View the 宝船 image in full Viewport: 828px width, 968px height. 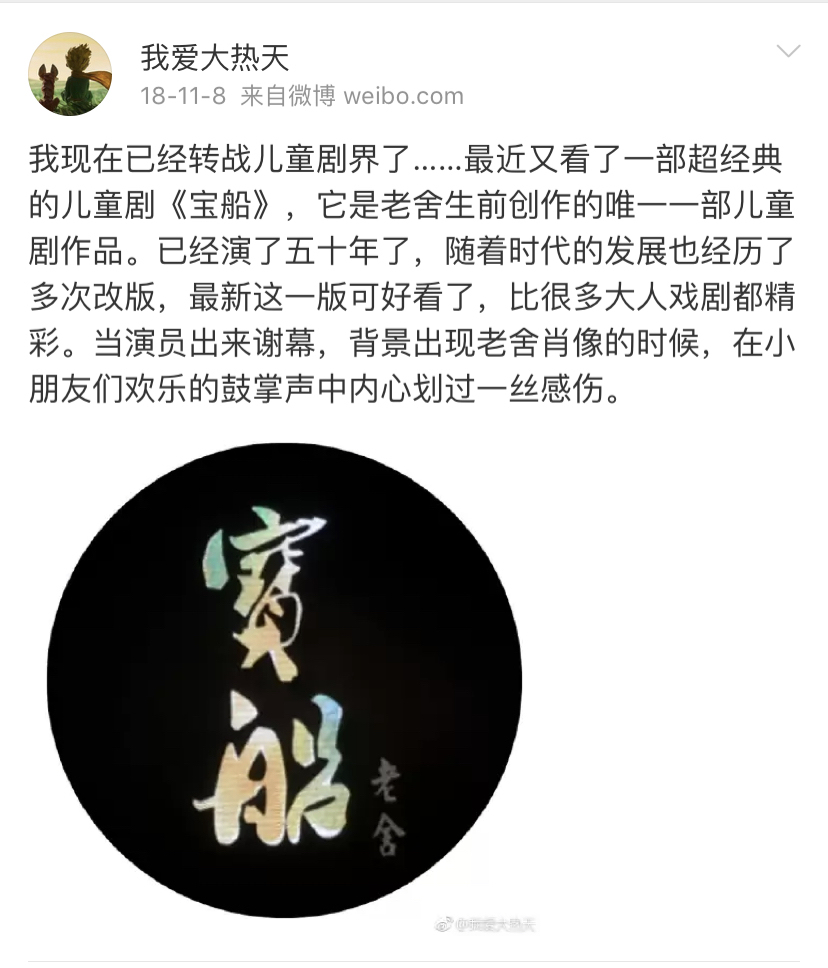tap(284, 680)
